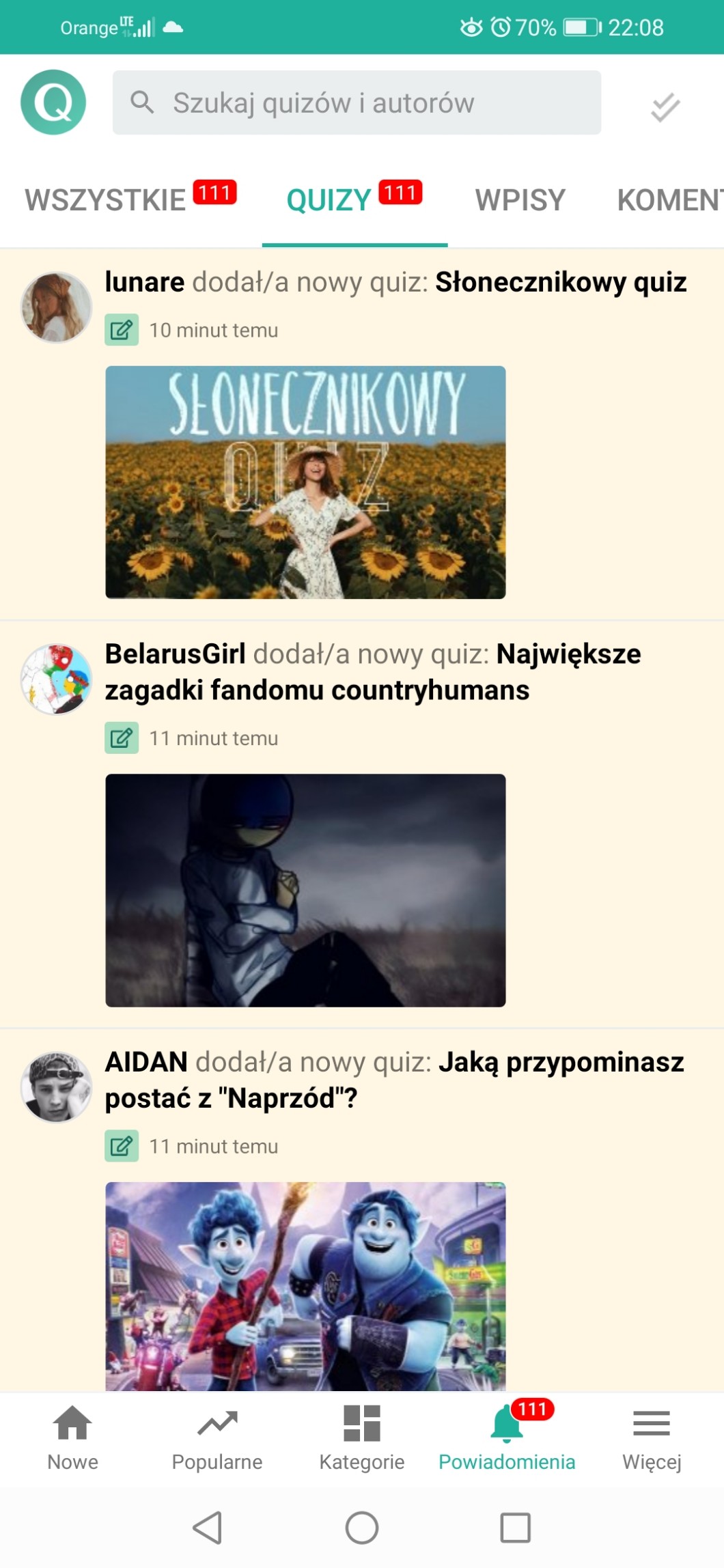Viewport: 724px width, 1568px height.
Task: Open AIDAN's profile avatar
Action: (56, 1087)
